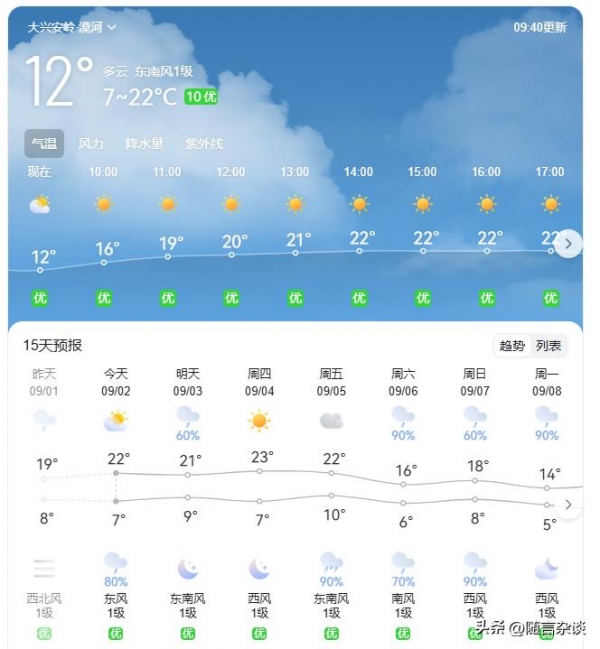Switch 15-day forecast to 列表 view
600x649 pixels.
point(548,346)
